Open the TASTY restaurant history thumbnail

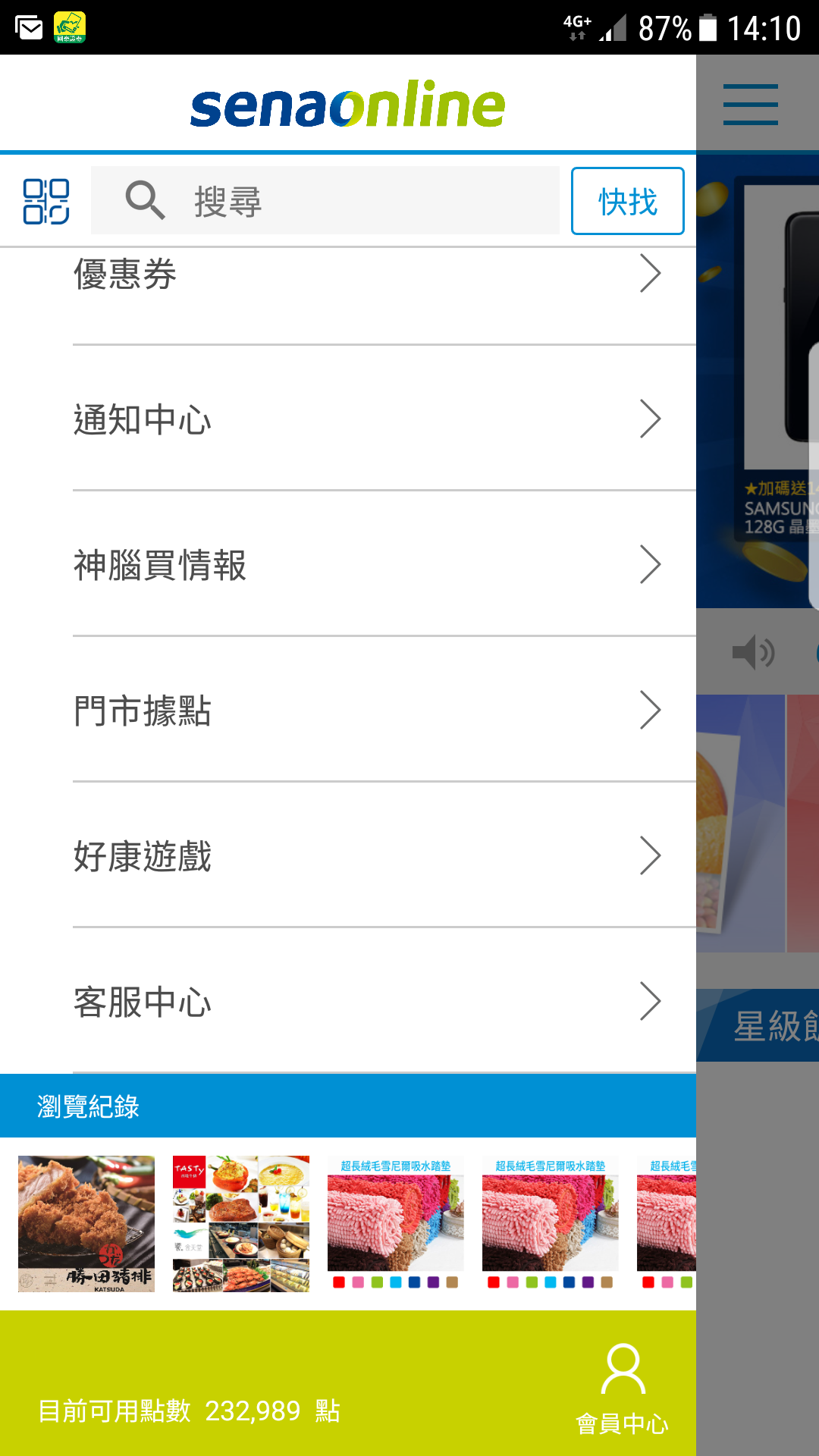[x=241, y=1223]
